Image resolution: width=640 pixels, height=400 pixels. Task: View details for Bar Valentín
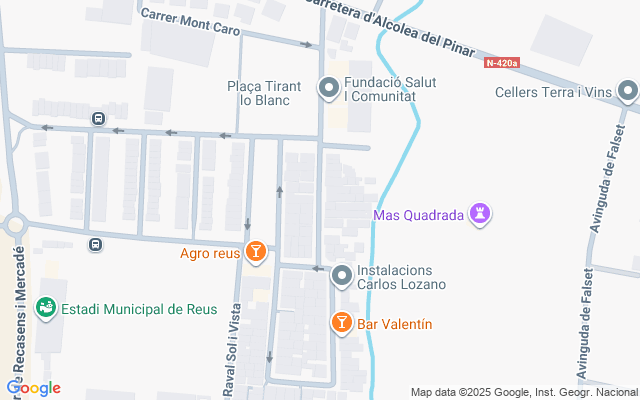click(342, 323)
